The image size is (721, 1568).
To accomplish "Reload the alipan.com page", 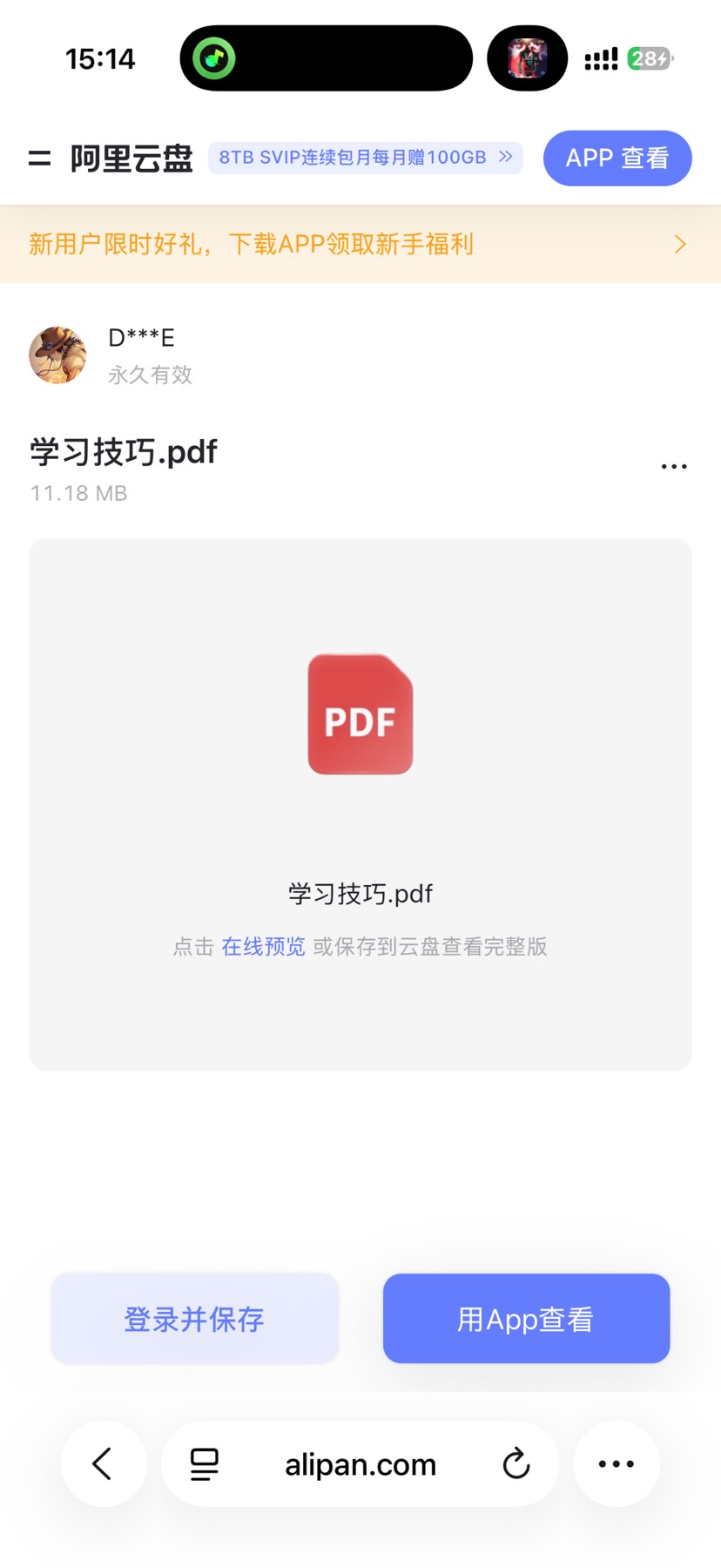I will click(516, 1464).
